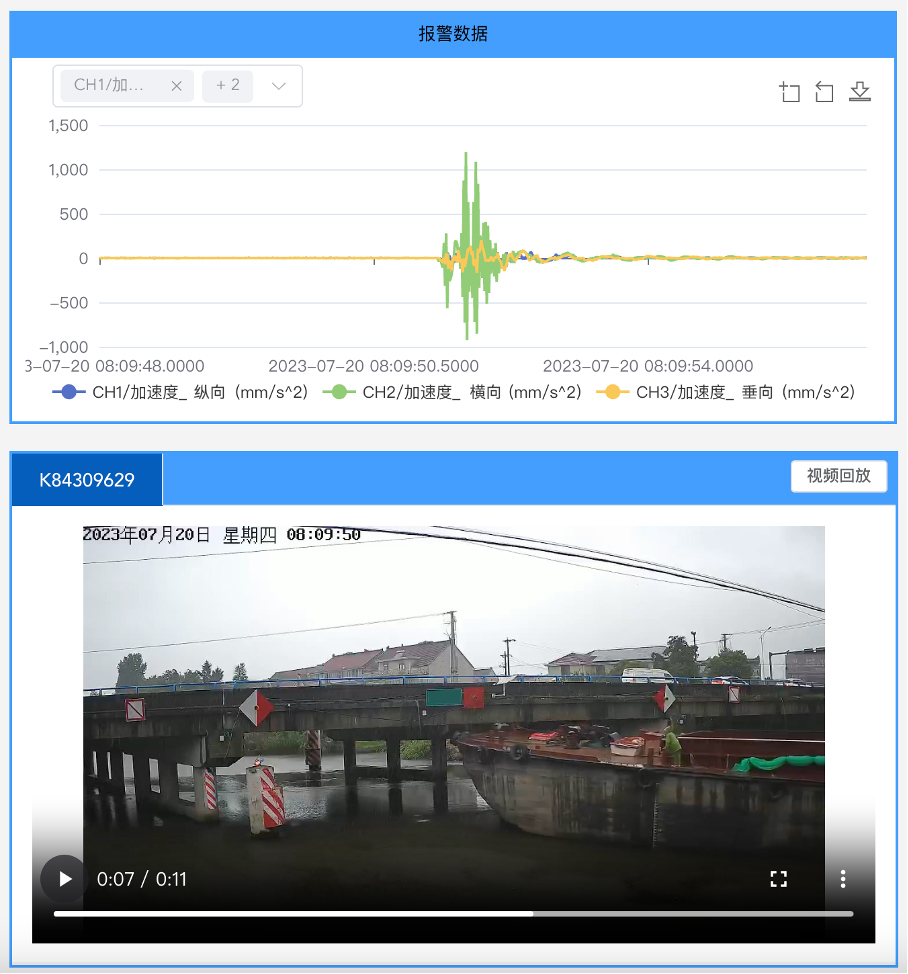Enter fullscreen video mode
This screenshot has width=908, height=974.
(x=779, y=879)
